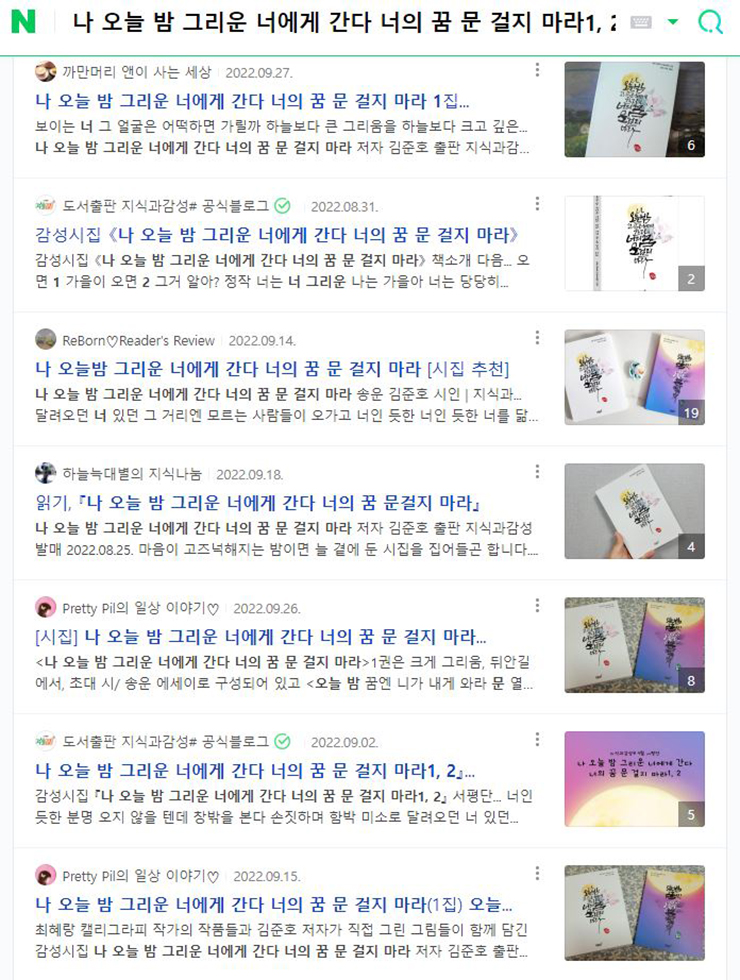The image size is (740, 980).
Task: Tap the search query field
Action: click(x=340, y=23)
